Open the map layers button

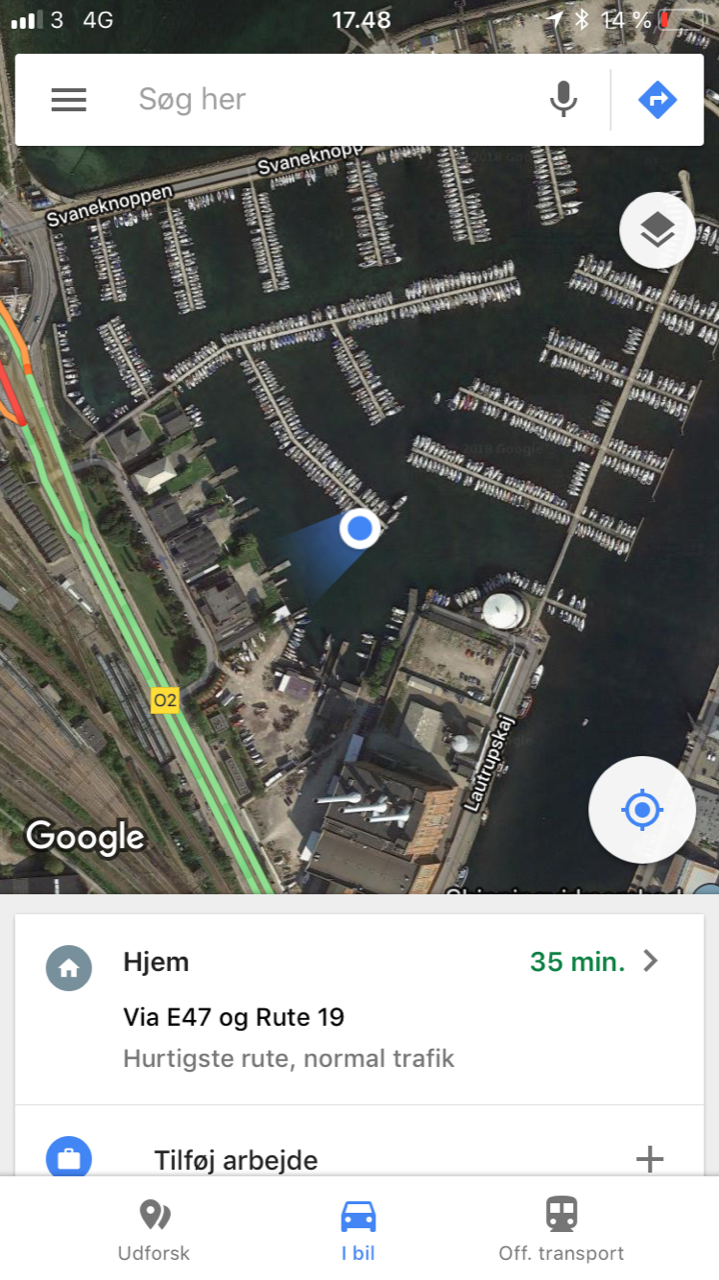tap(657, 230)
